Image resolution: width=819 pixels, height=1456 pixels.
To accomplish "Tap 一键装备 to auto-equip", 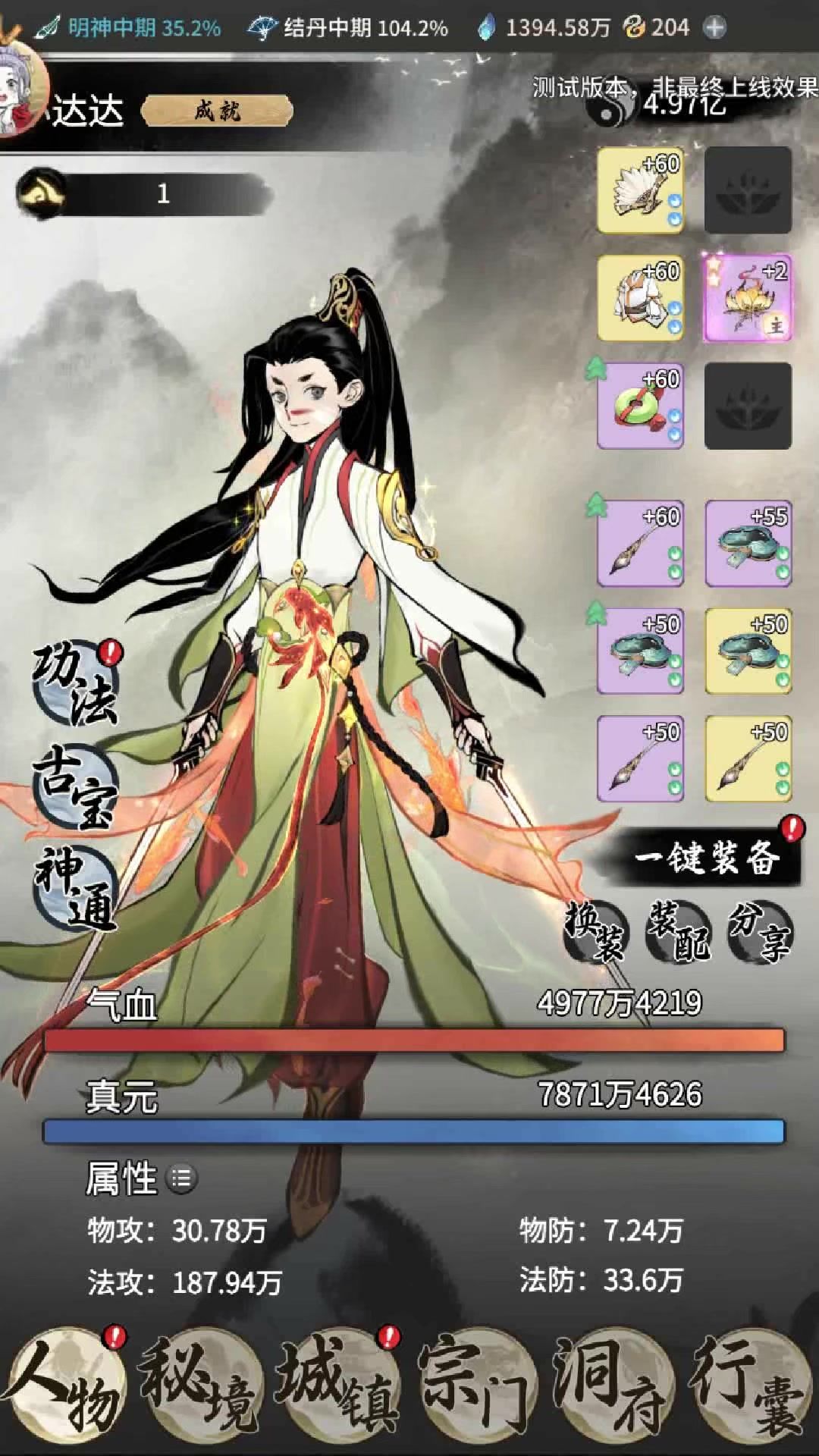I will [705, 858].
